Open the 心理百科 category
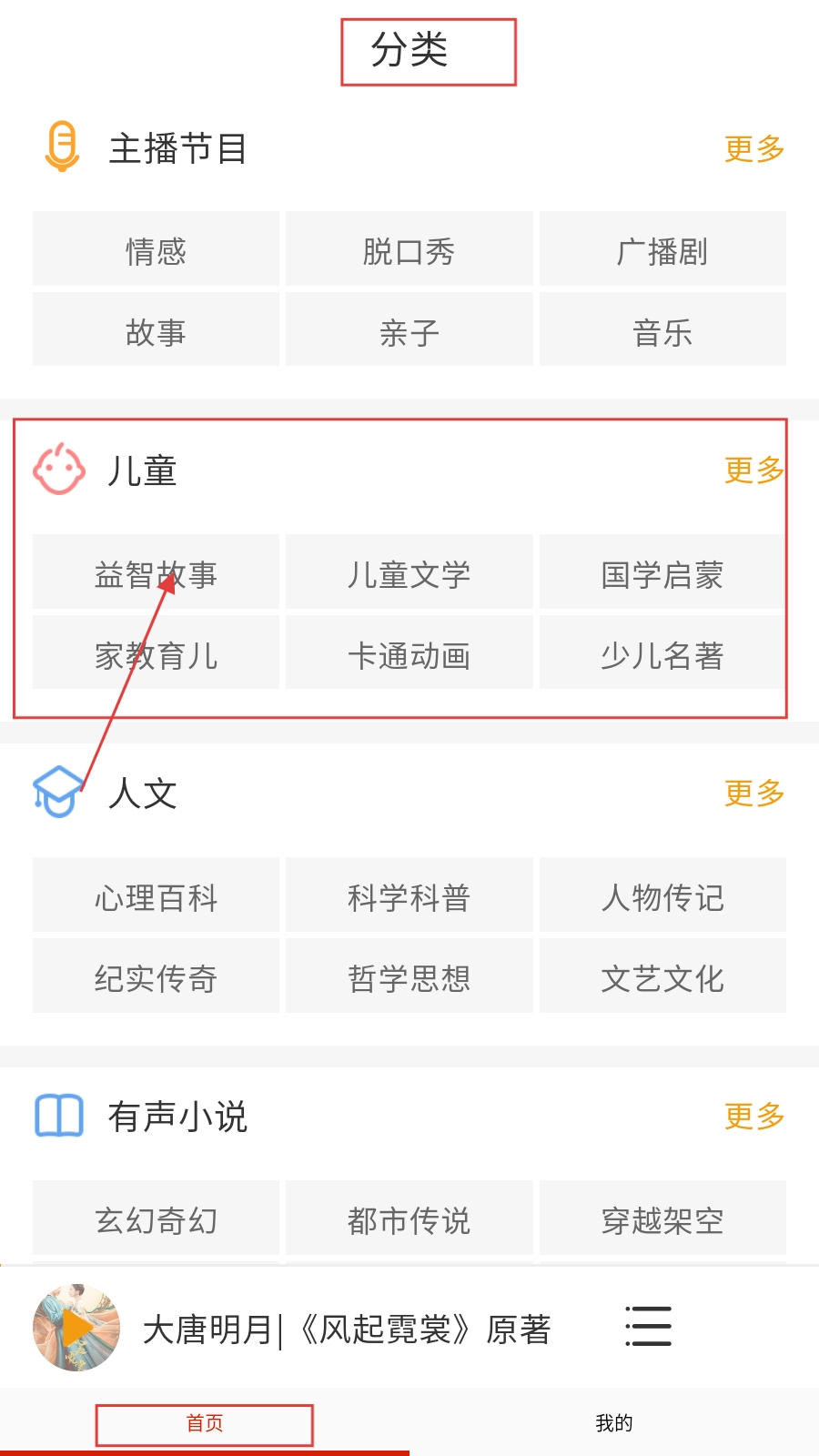Image resolution: width=819 pixels, height=1456 pixels. pos(156,897)
